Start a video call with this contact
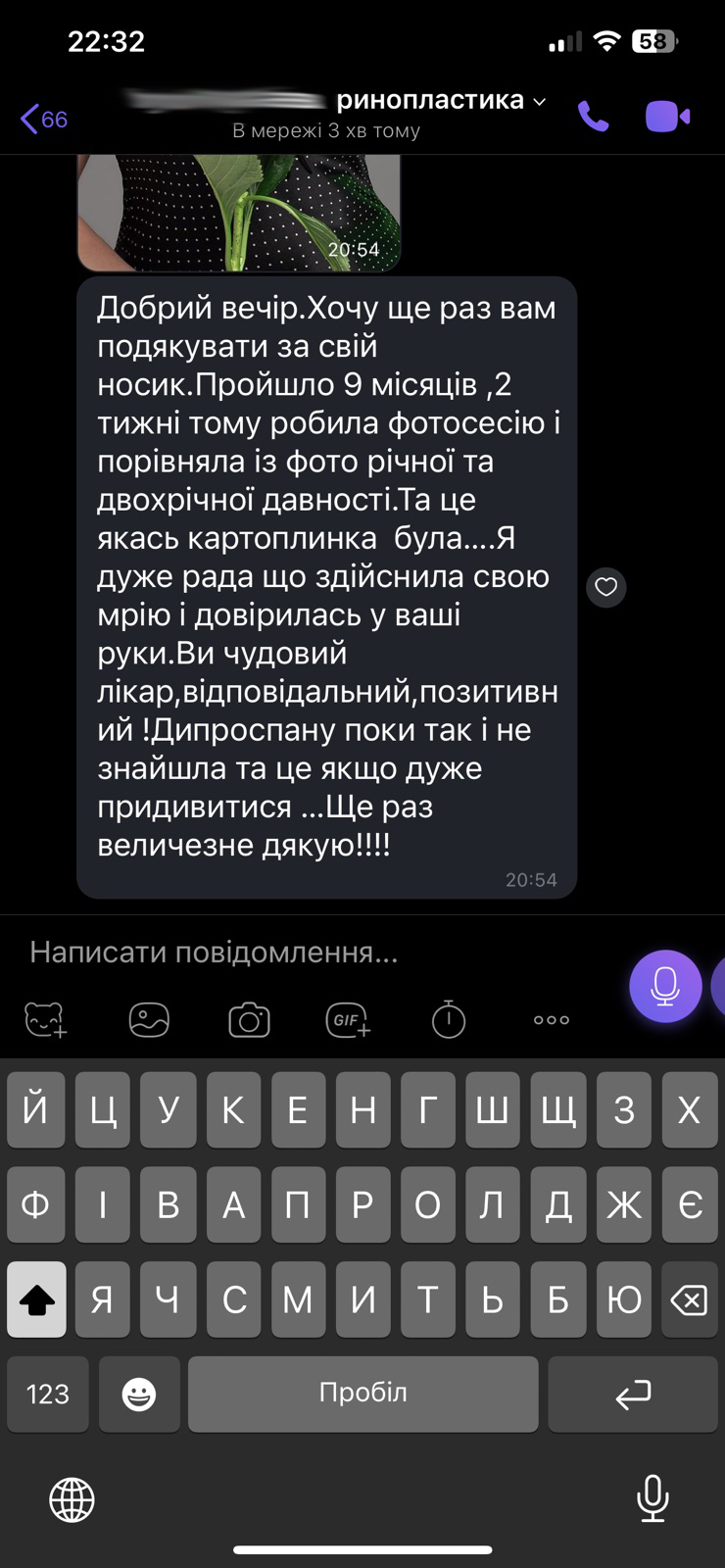The height and width of the screenshot is (1568, 725). 668,117
